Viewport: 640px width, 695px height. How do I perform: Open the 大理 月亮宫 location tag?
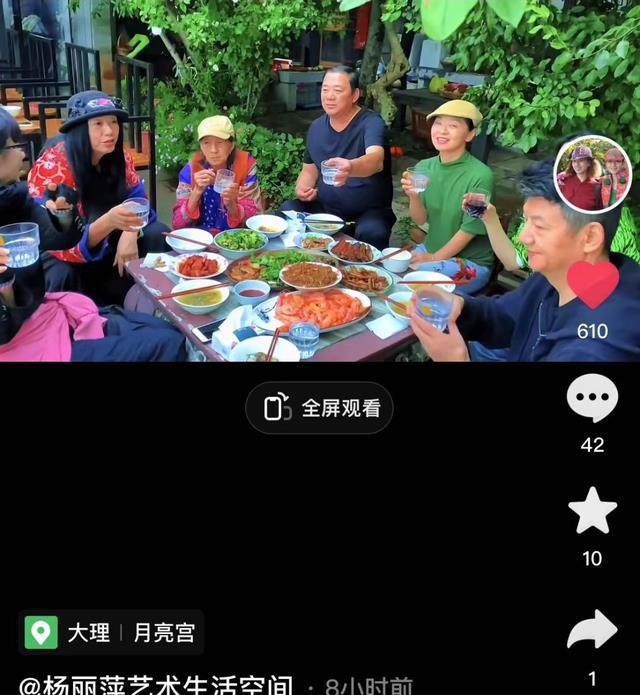coord(111,632)
